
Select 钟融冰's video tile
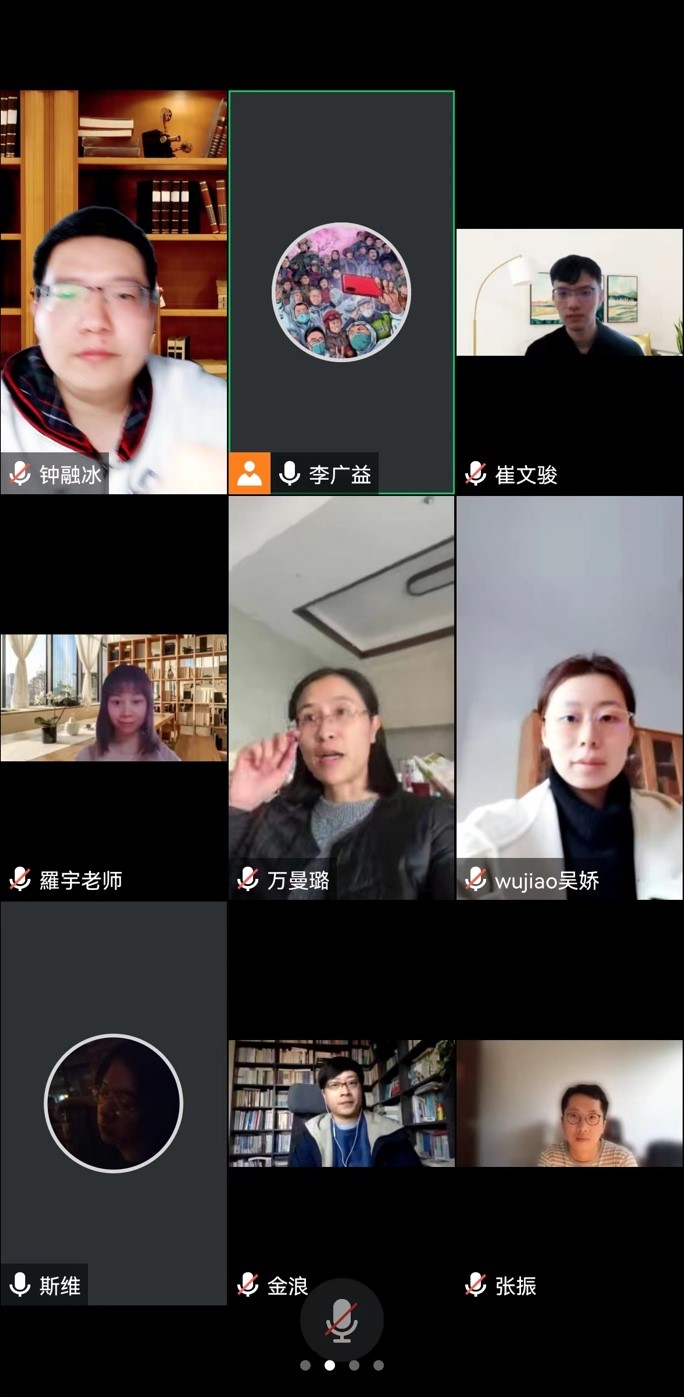(x=113, y=292)
